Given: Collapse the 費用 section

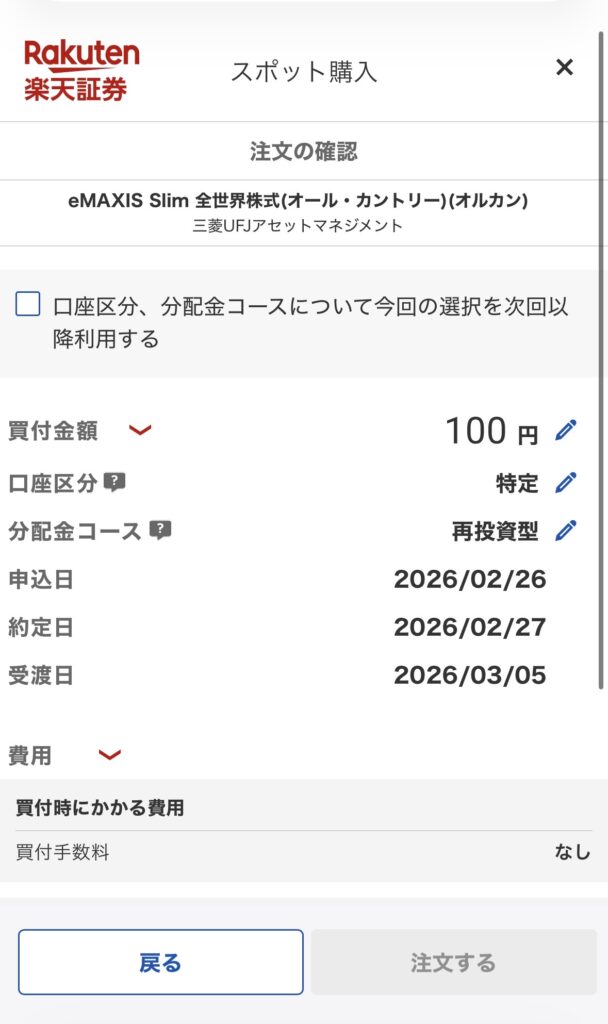Looking at the screenshot, I should click(x=110, y=755).
